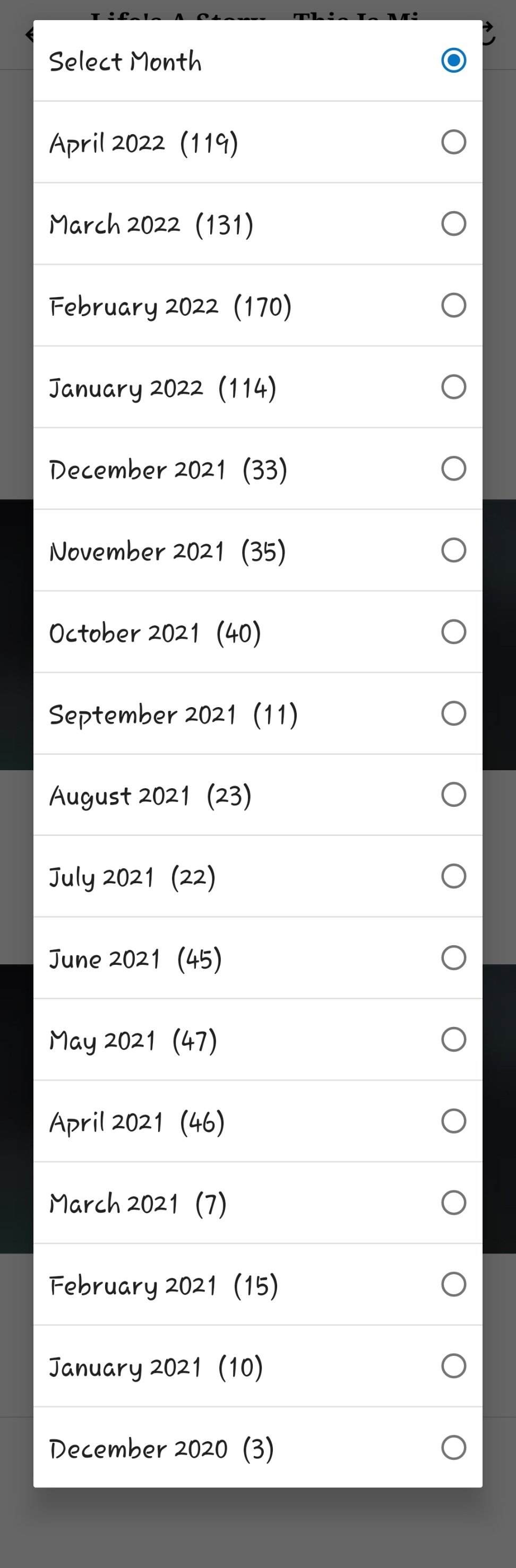Choose December 2021 (33)
Image resolution: width=516 pixels, height=1568 pixels.
click(257, 469)
